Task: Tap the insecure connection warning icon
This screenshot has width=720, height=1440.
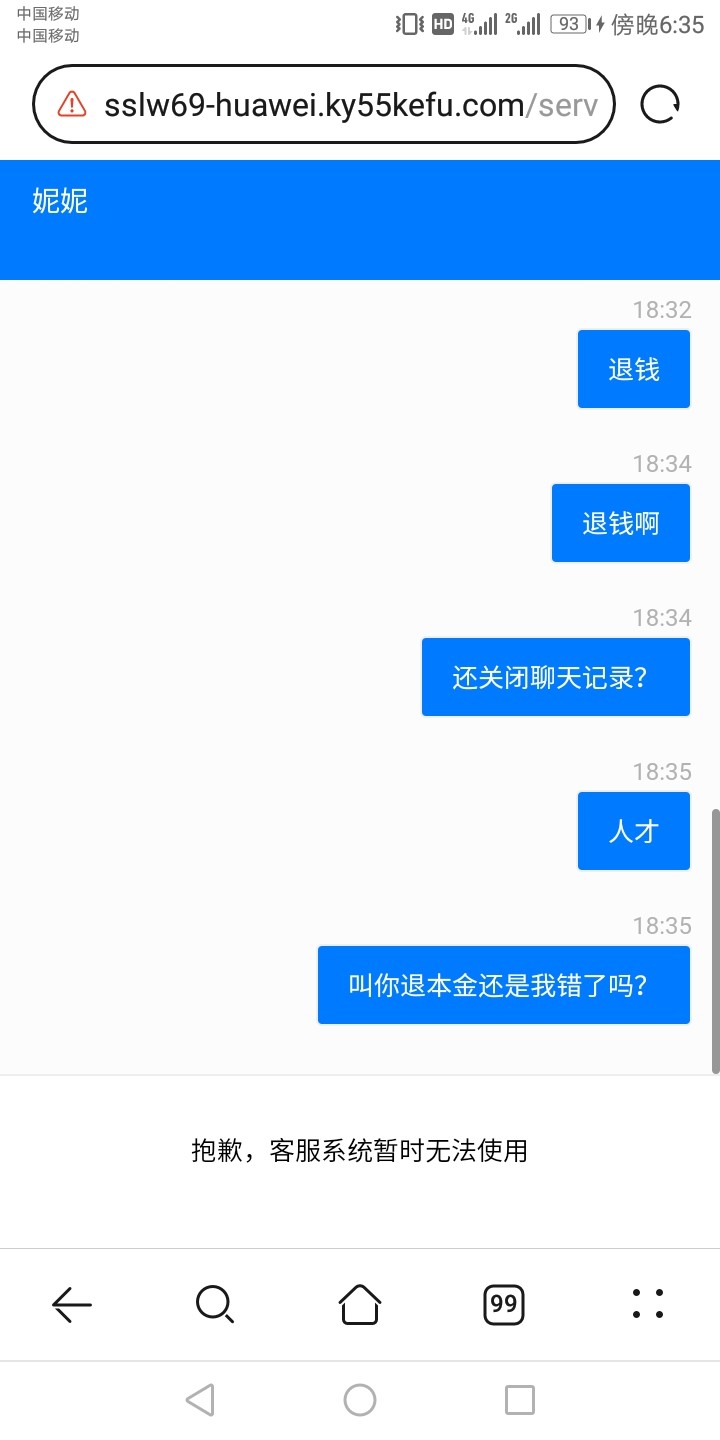Action: (x=72, y=104)
